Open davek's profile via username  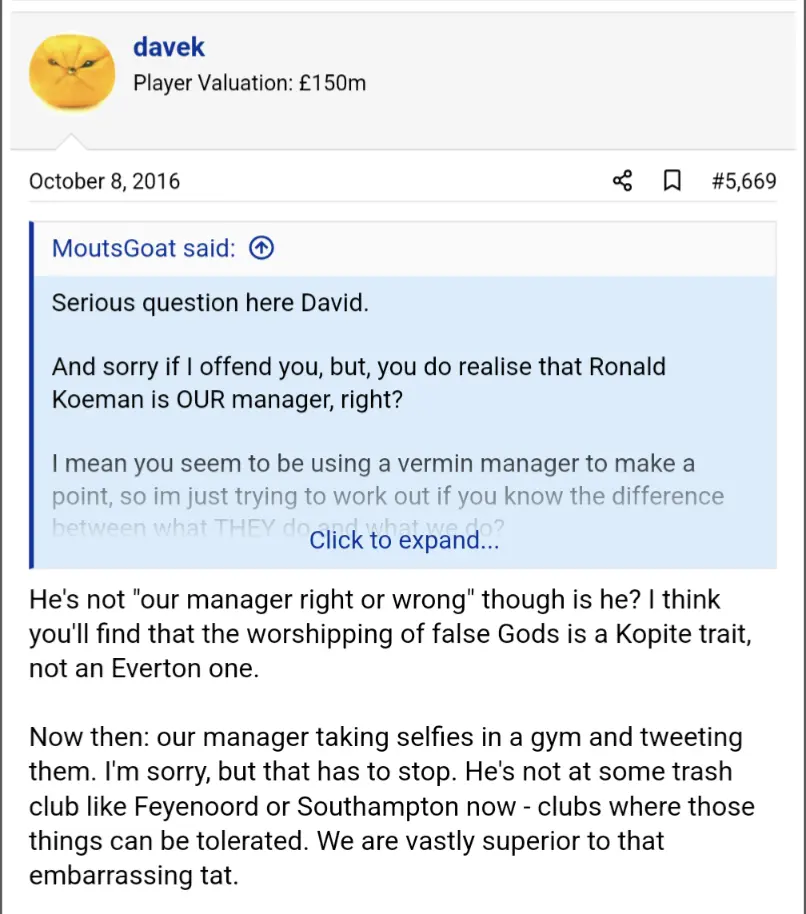click(x=169, y=46)
